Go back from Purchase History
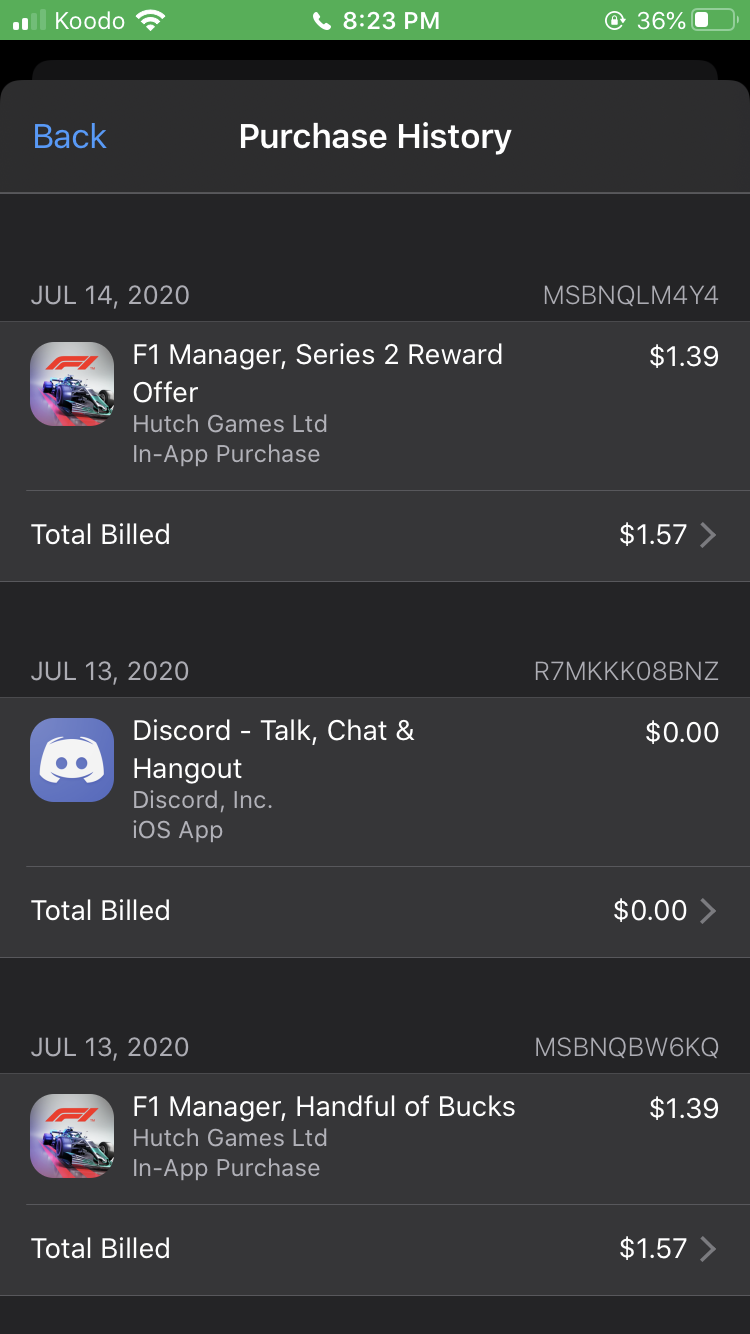This screenshot has width=750, height=1334. (69, 136)
